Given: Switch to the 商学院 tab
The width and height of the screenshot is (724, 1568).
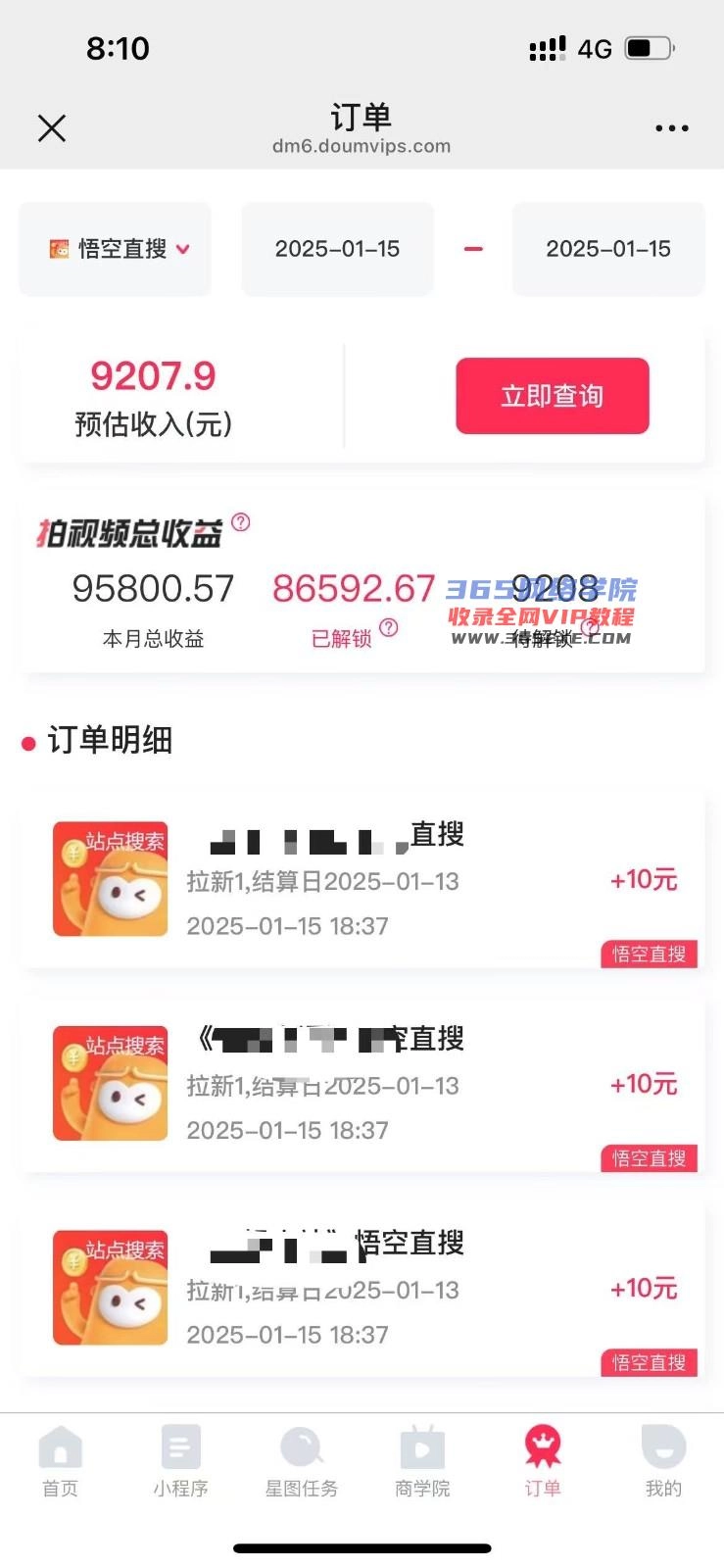Looking at the screenshot, I should pyautogui.click(x=422, y=1461).
